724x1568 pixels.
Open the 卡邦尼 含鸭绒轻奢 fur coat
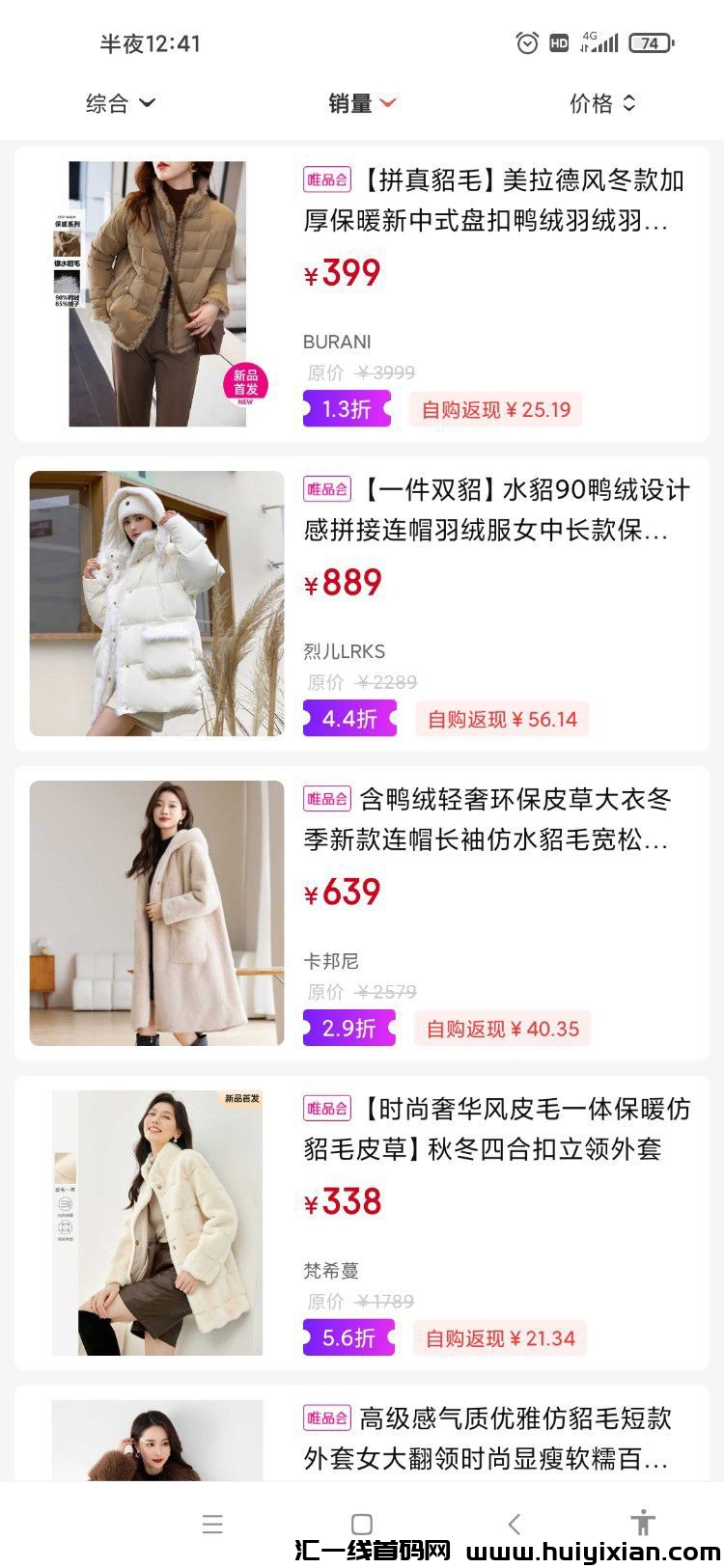(487, 820)
